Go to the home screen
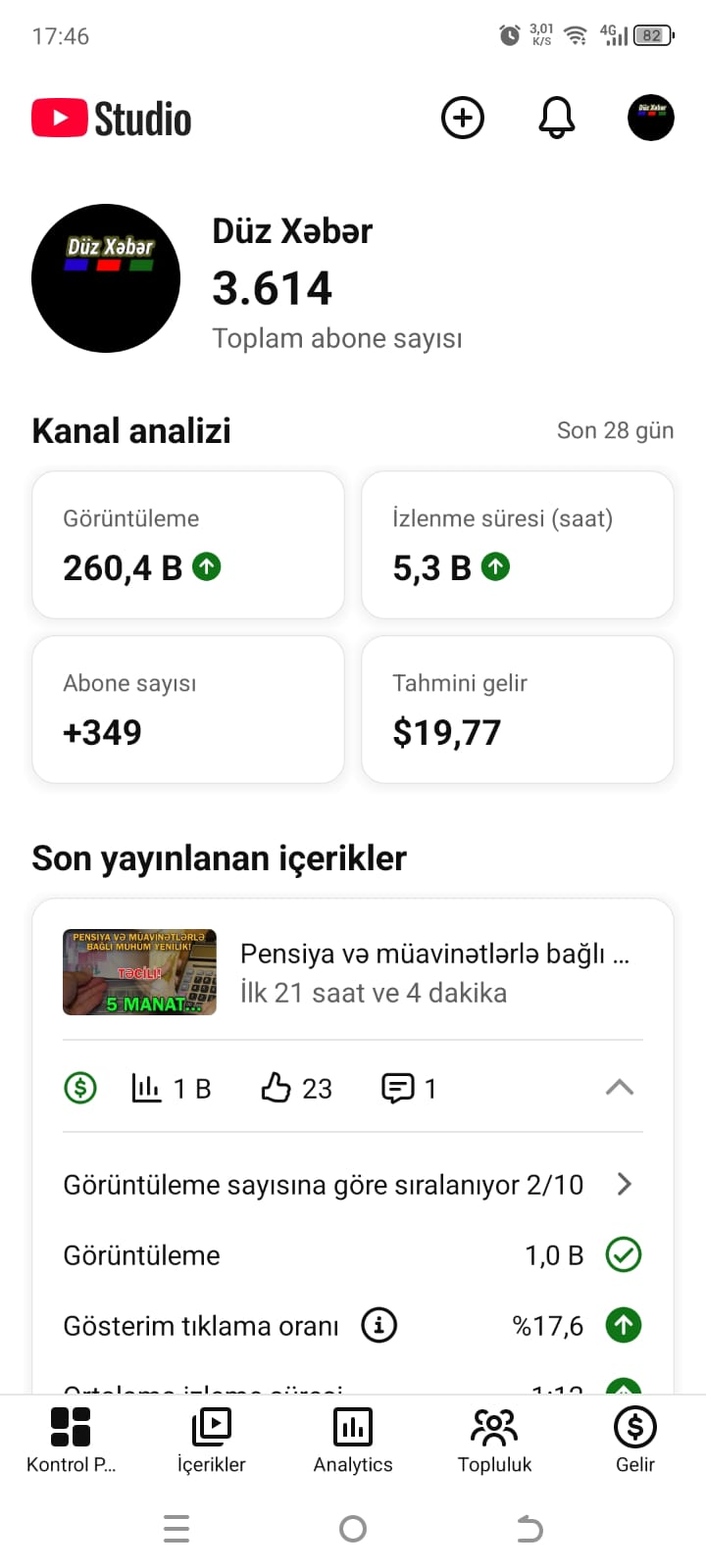The image size is (706, 1568). coord(353,1529)
